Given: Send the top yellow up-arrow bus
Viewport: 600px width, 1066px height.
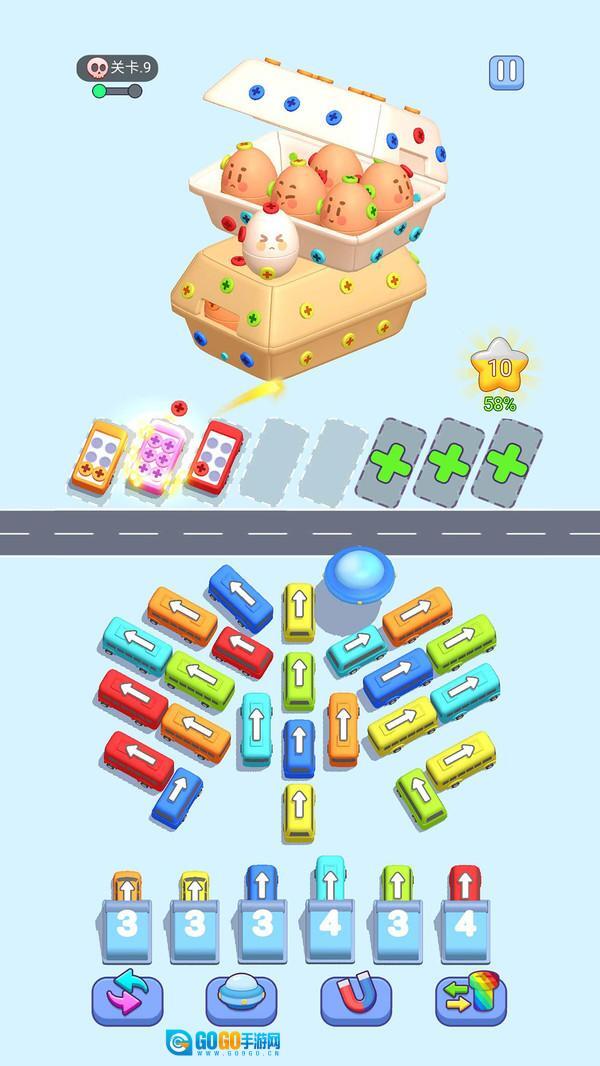Looking at the screenshot, I should pyautogui.click(x=299, y=612).
